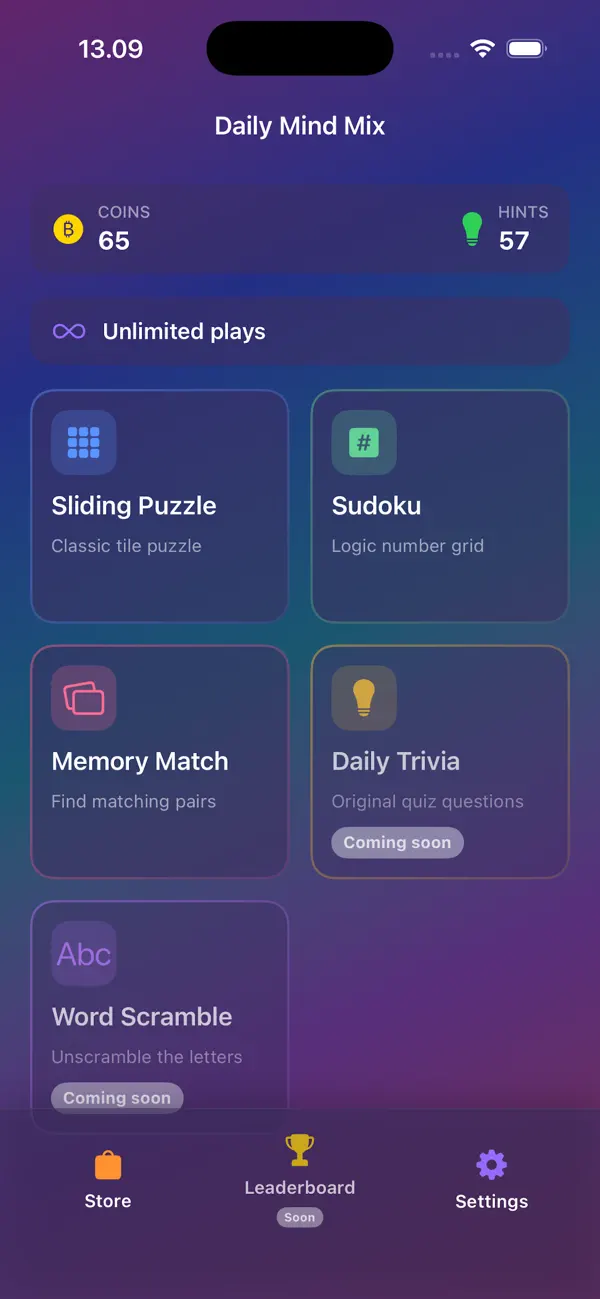
Task: Open the Store tab
Action: point(108,1181)
